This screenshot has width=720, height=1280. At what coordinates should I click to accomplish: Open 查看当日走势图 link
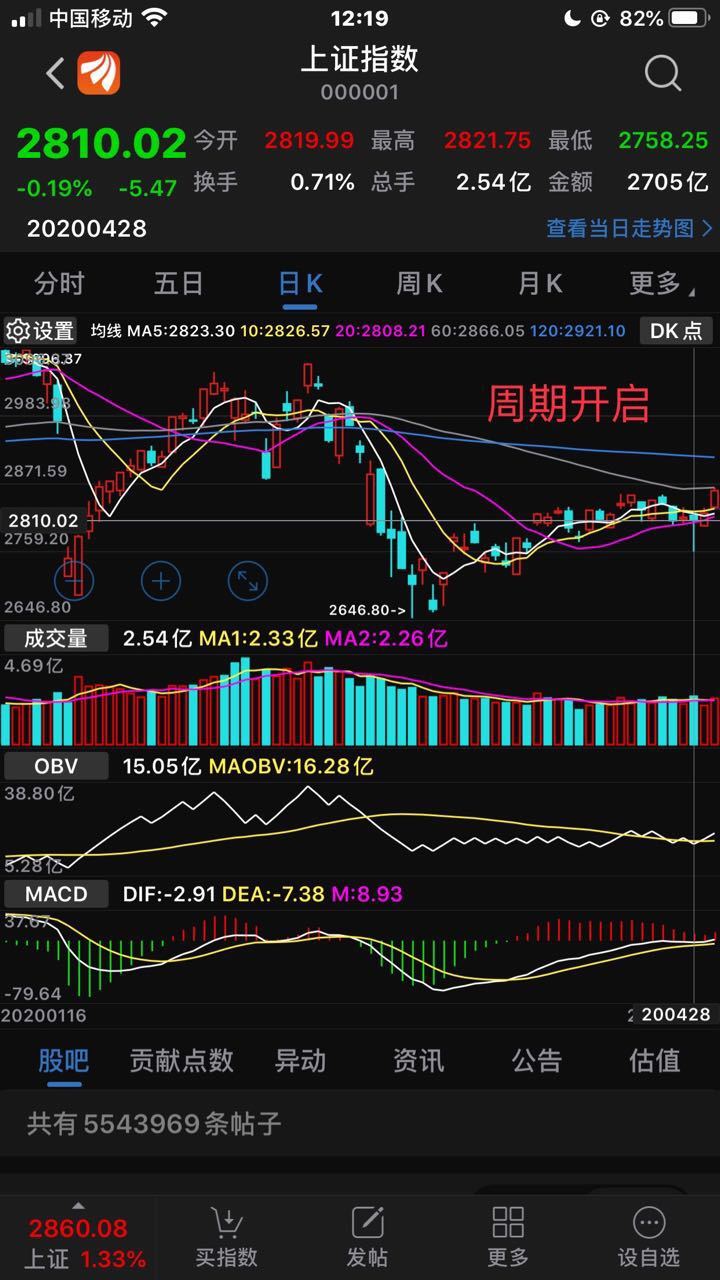pyautogui.click(x=629, y=228)
